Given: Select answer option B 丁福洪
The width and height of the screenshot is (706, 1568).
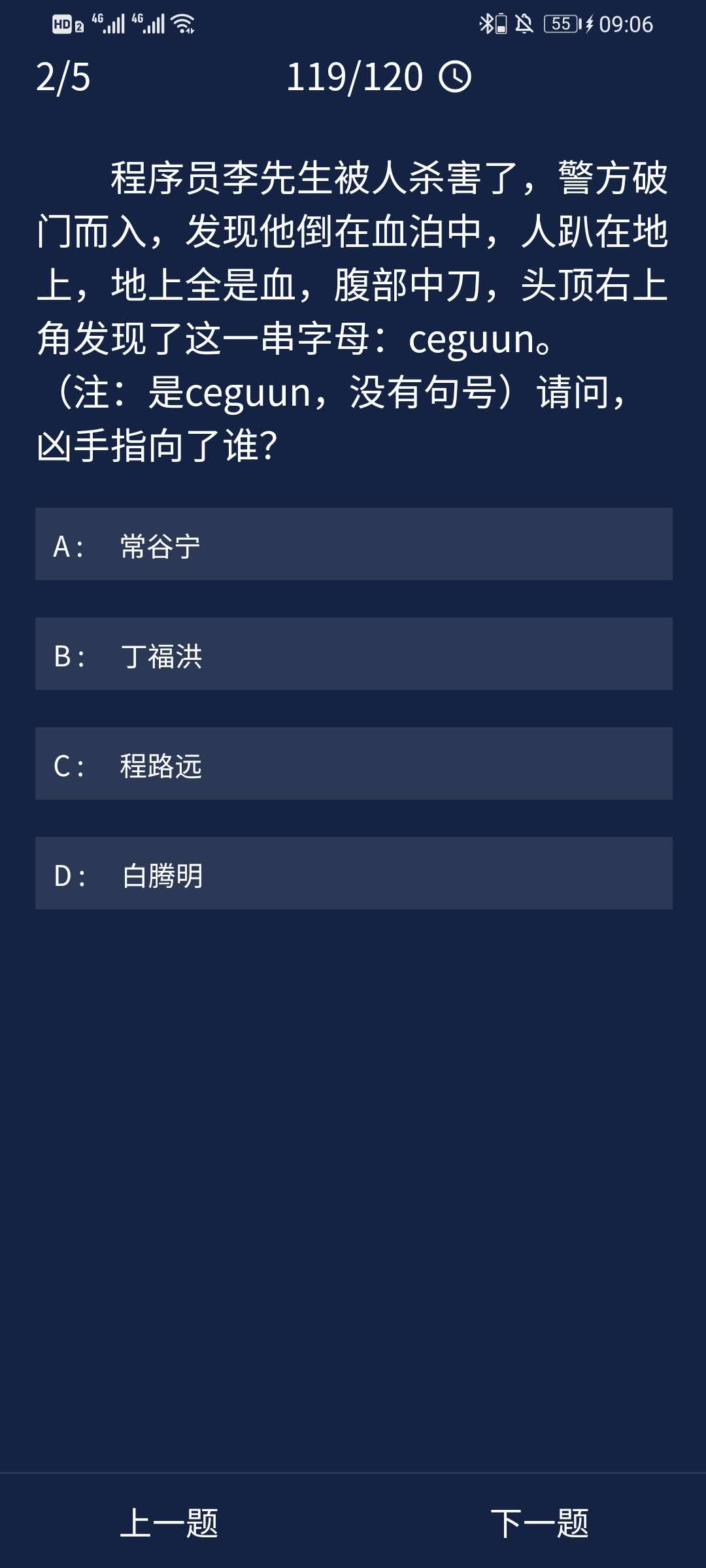Looking at the screenshot, I should tap(353, 655).
